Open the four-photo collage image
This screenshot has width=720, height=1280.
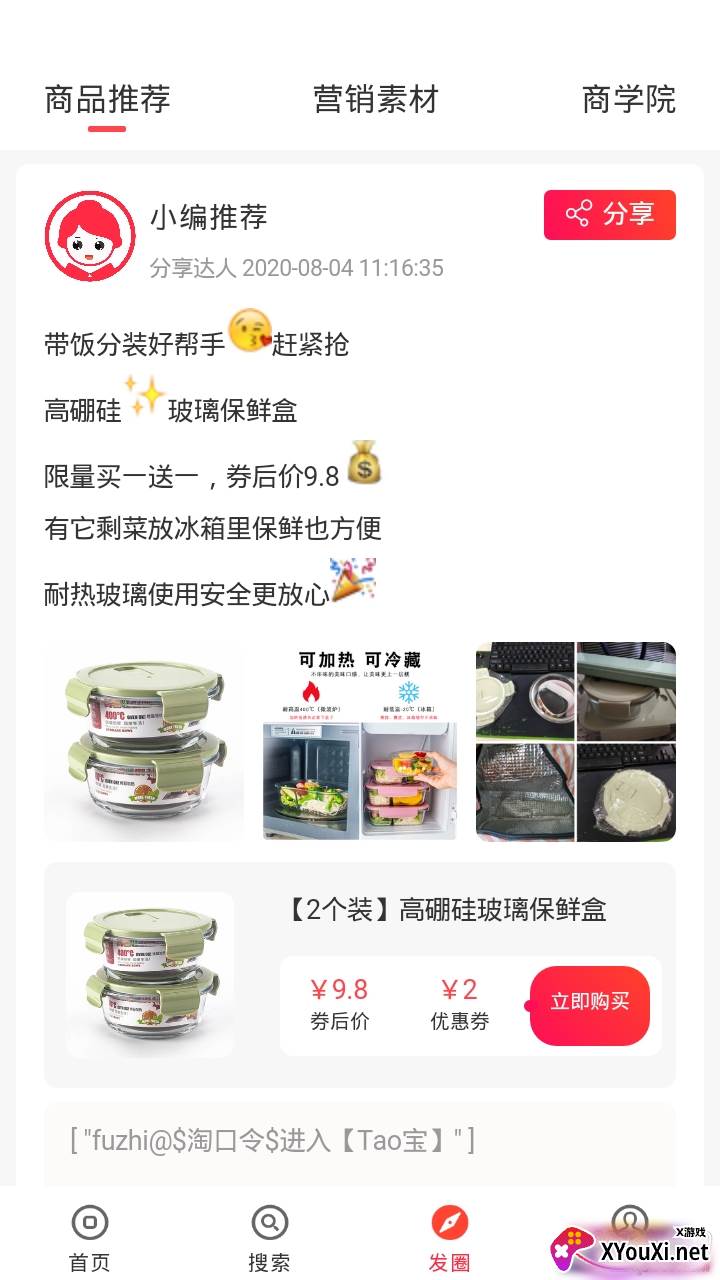[x=576, y=741]
